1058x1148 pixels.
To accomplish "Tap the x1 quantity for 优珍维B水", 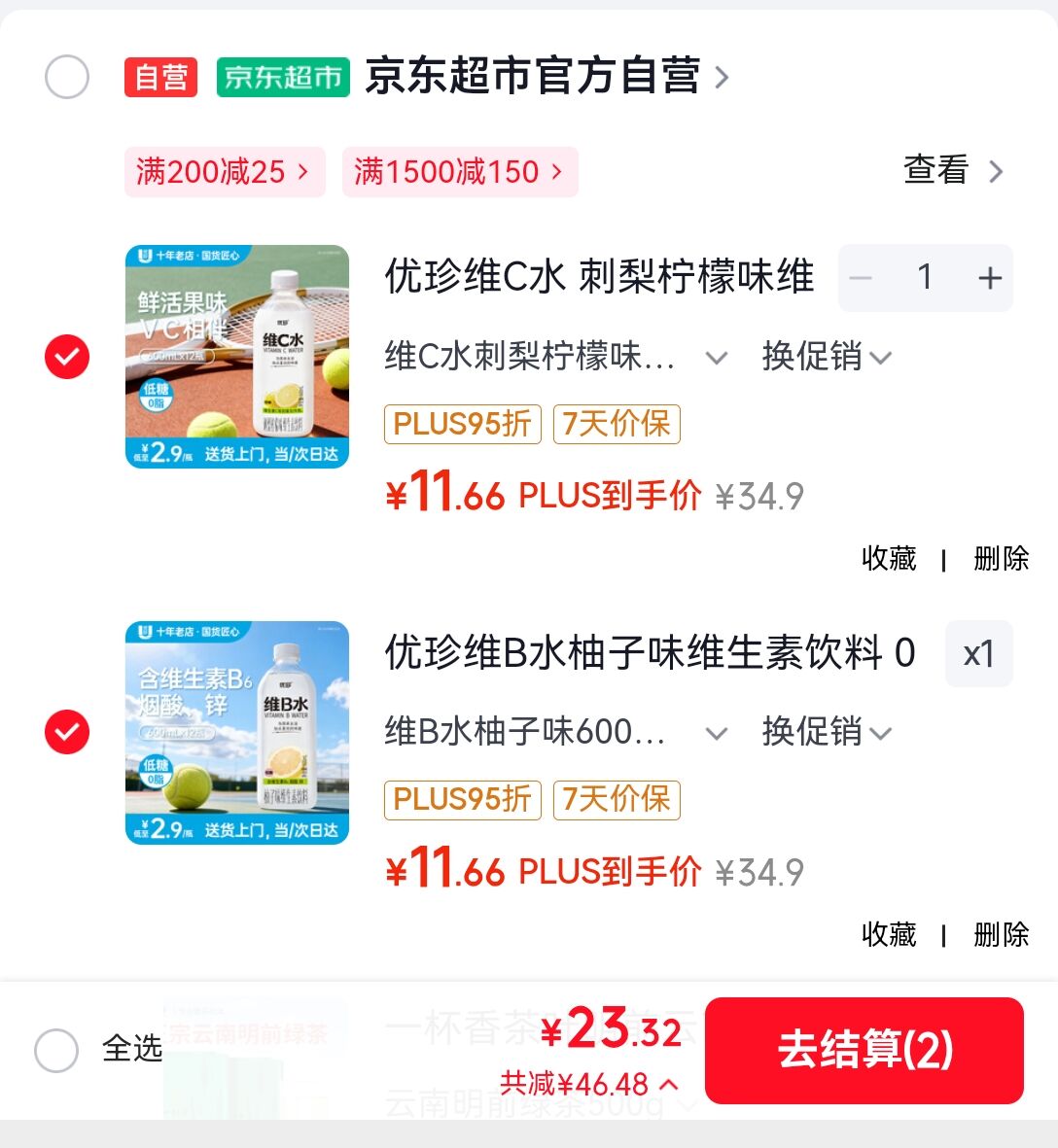I will coord(978,654).
